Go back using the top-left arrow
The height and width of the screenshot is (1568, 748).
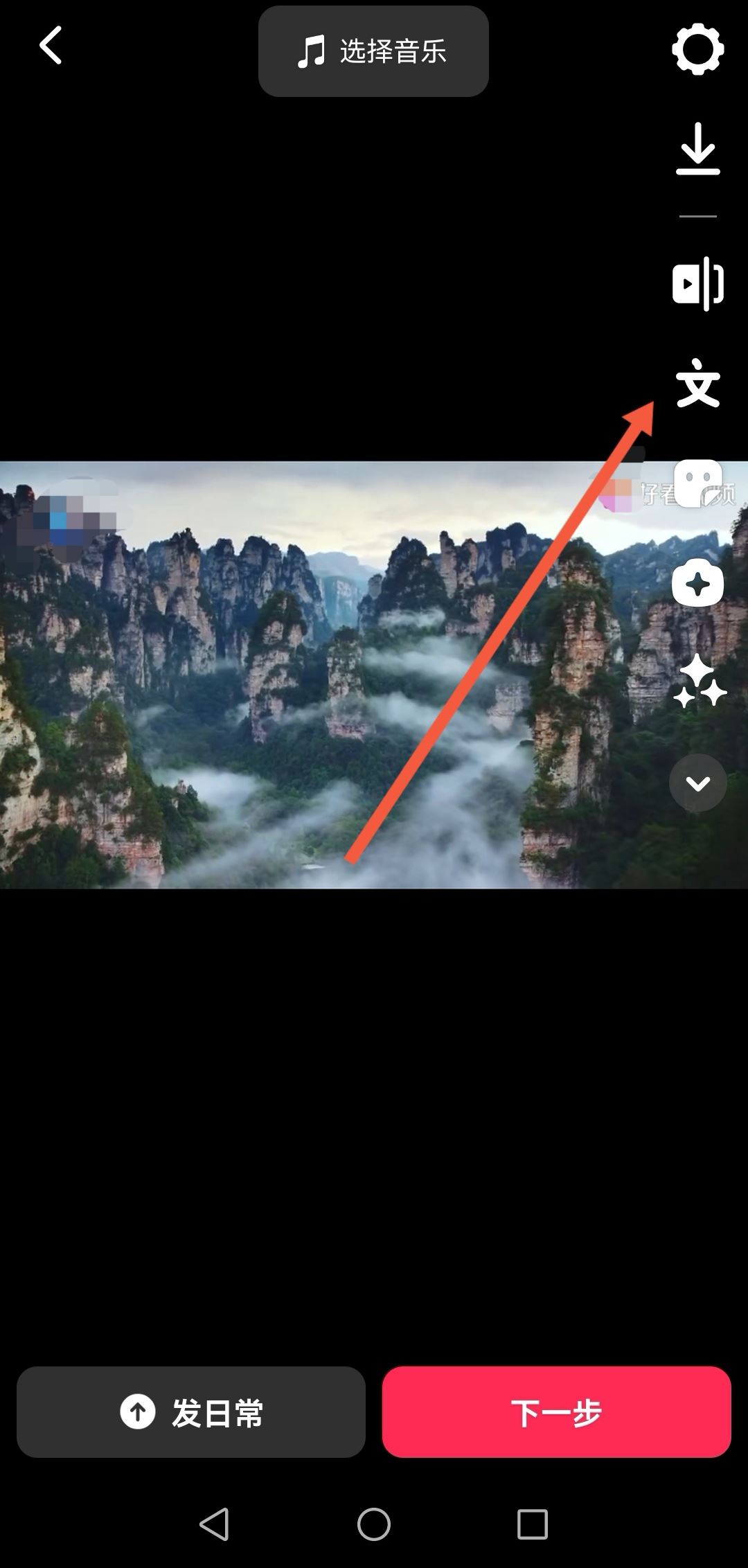coord(51,46)
